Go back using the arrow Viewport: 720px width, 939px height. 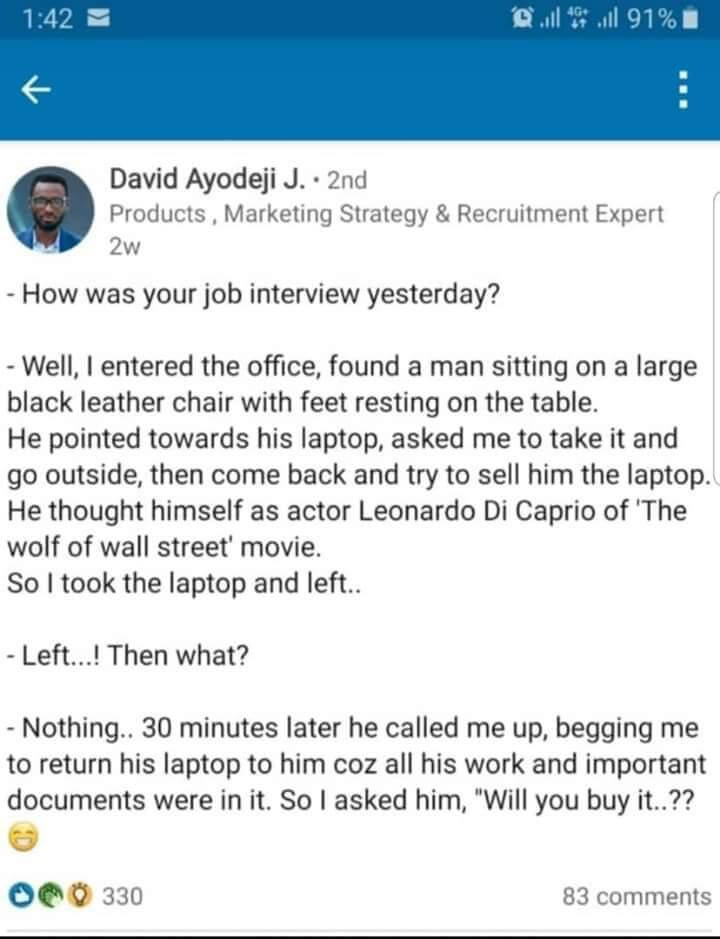pyautogui.click(x=36, y=90)
